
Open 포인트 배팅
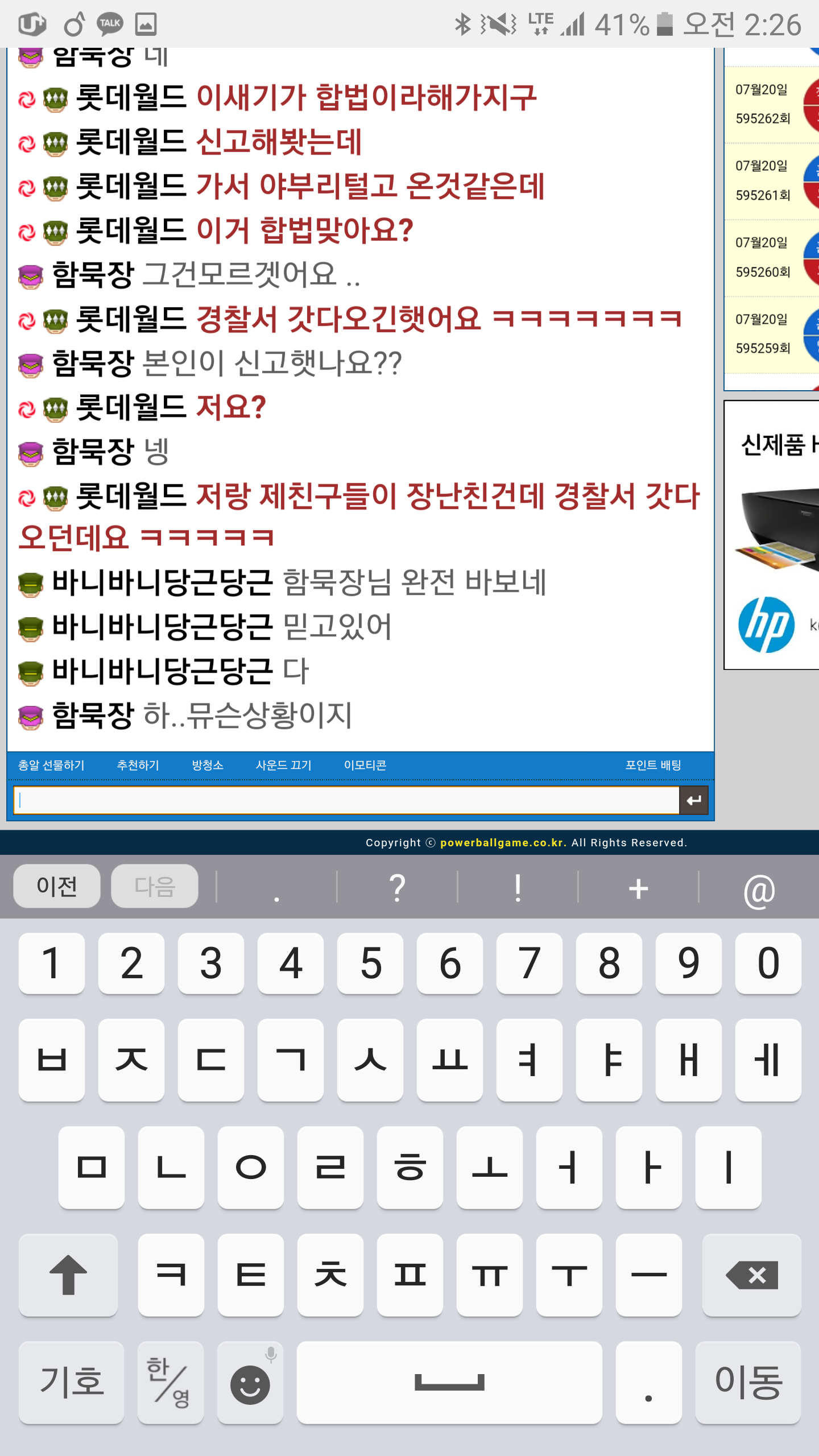click(x=653, y=765)
